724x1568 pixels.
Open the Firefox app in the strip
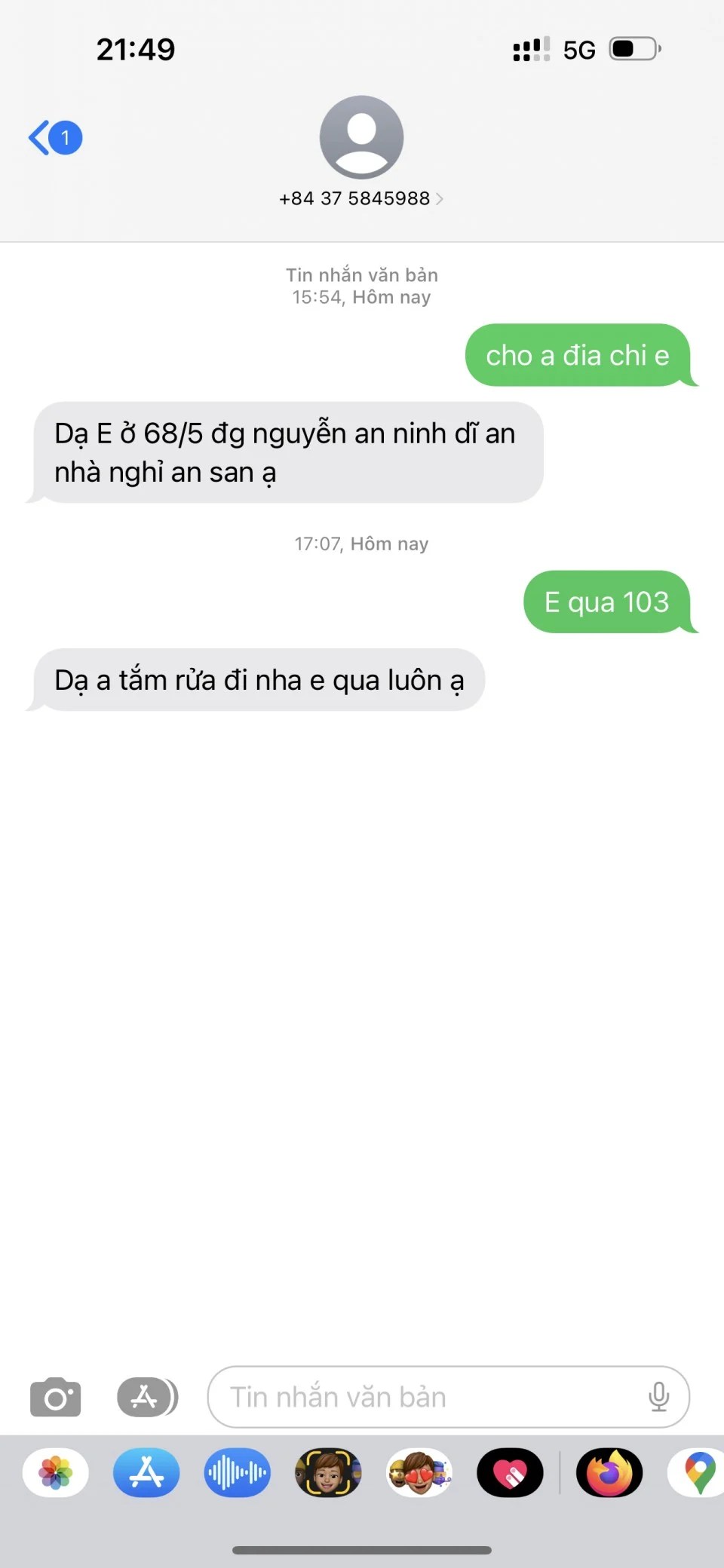pos(609,1472)
